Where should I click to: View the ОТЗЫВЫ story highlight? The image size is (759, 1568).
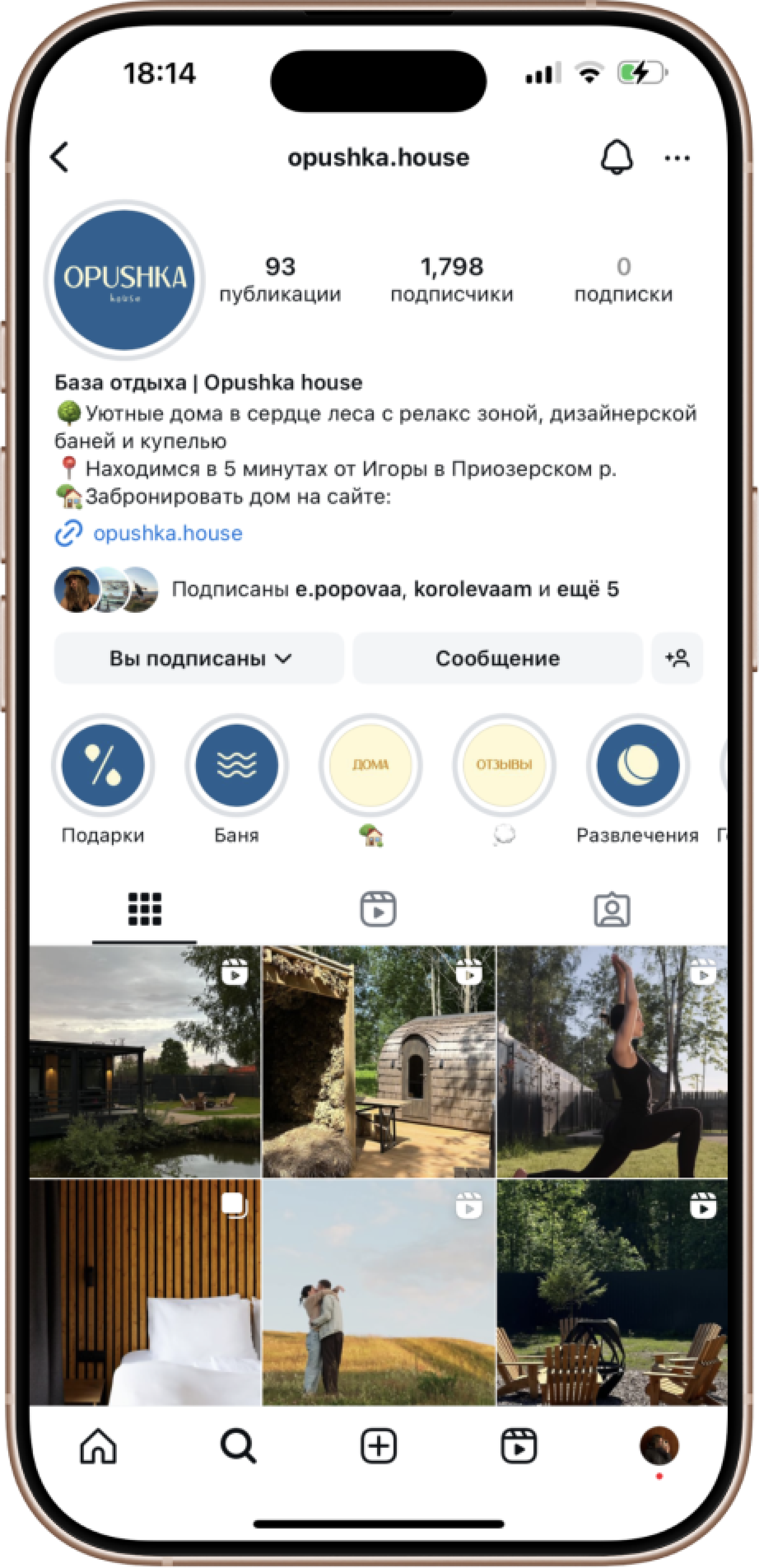pos(504,765)
